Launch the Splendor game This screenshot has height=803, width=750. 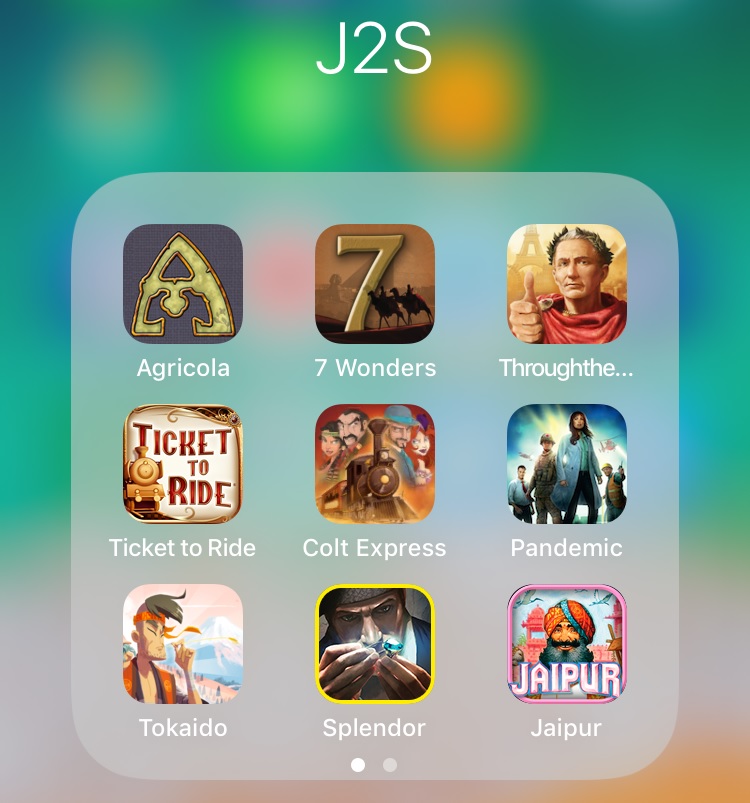click(375, 644)
